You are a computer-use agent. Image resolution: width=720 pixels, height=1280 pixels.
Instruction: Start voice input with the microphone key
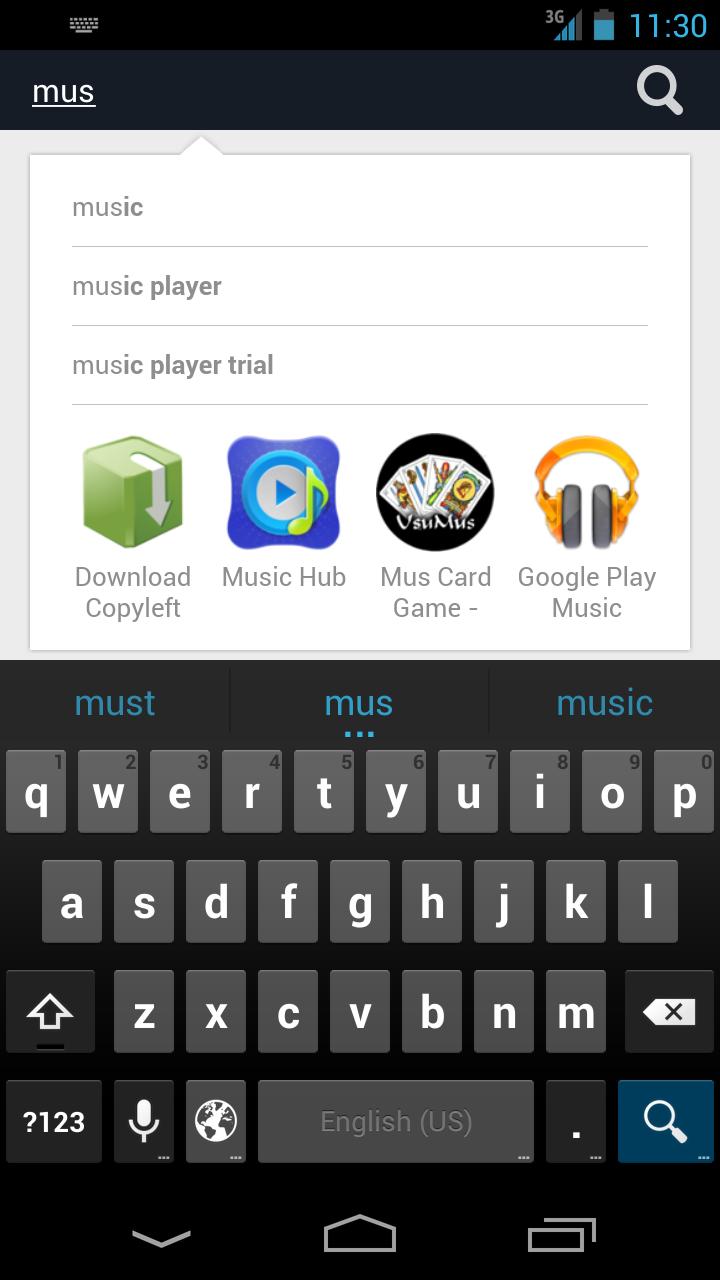[144, 1121]
